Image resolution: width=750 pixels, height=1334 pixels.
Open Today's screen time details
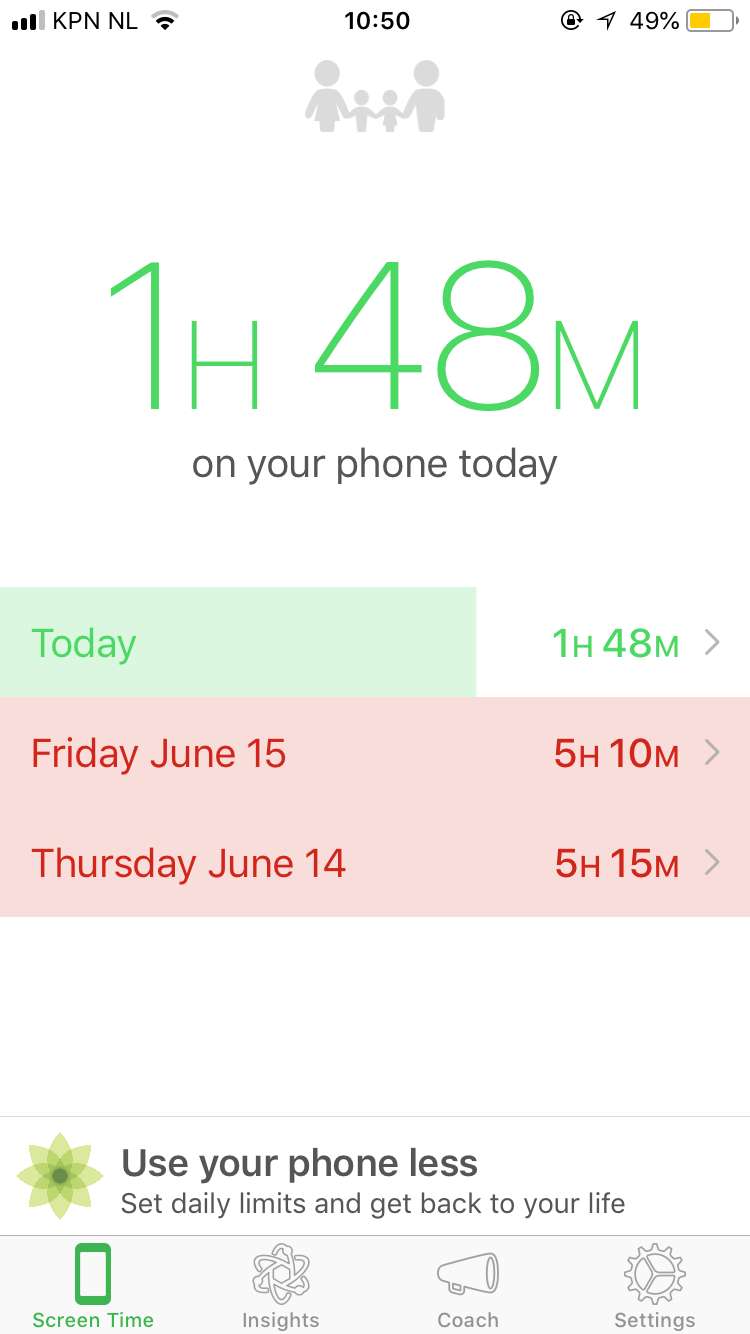tap(375, 642)
